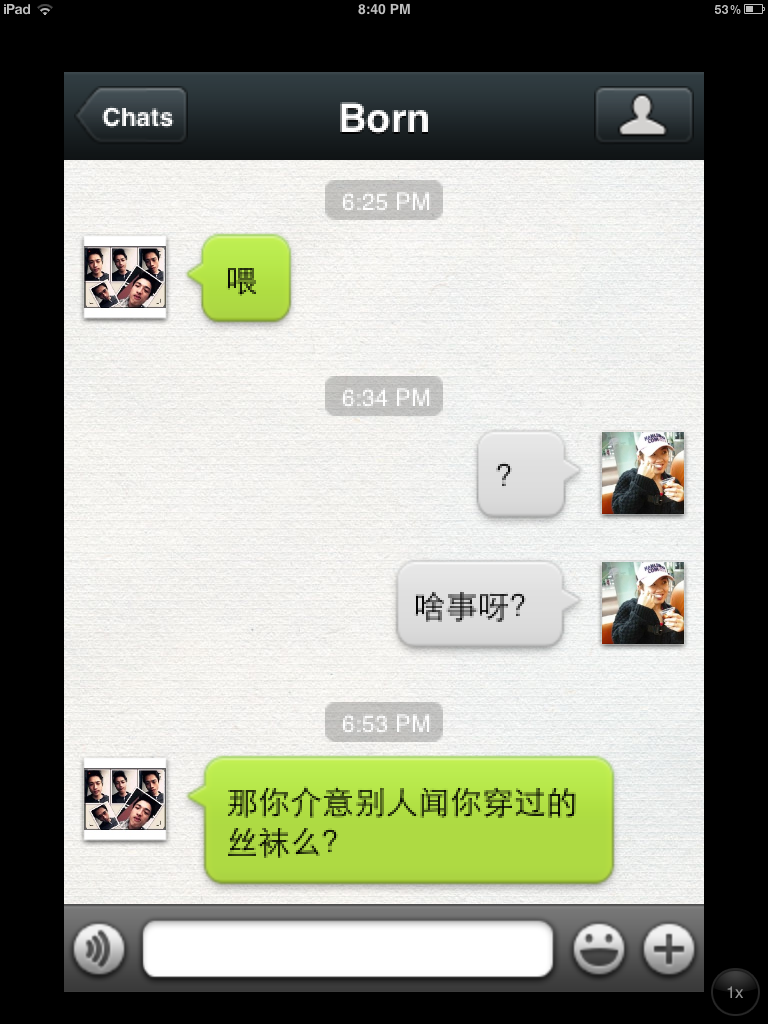
Task: Tap my avatar next to 啥事呀? message
Action: click(x=642, y=603)
